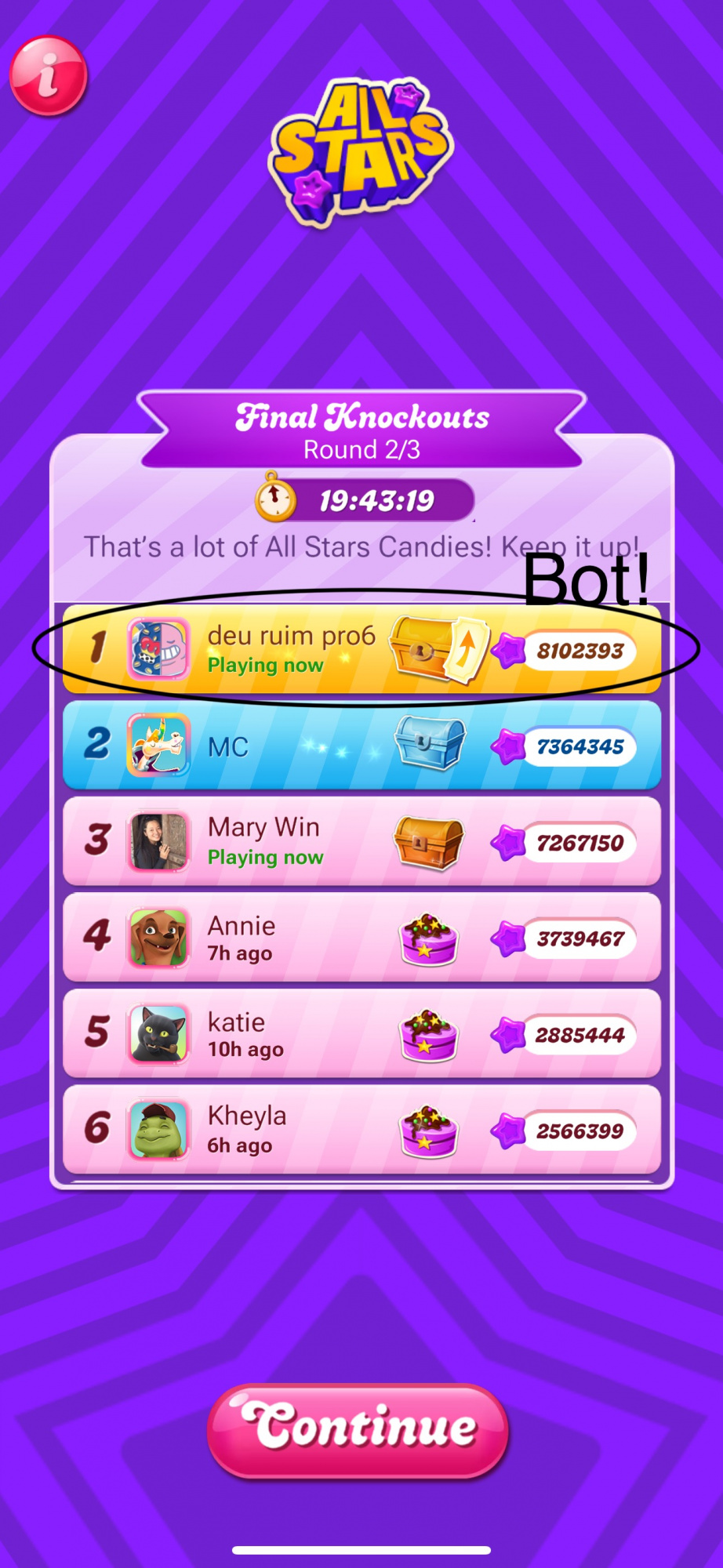
Task: Open Mary Win's leaderboard row
Action: pos(361,841)
